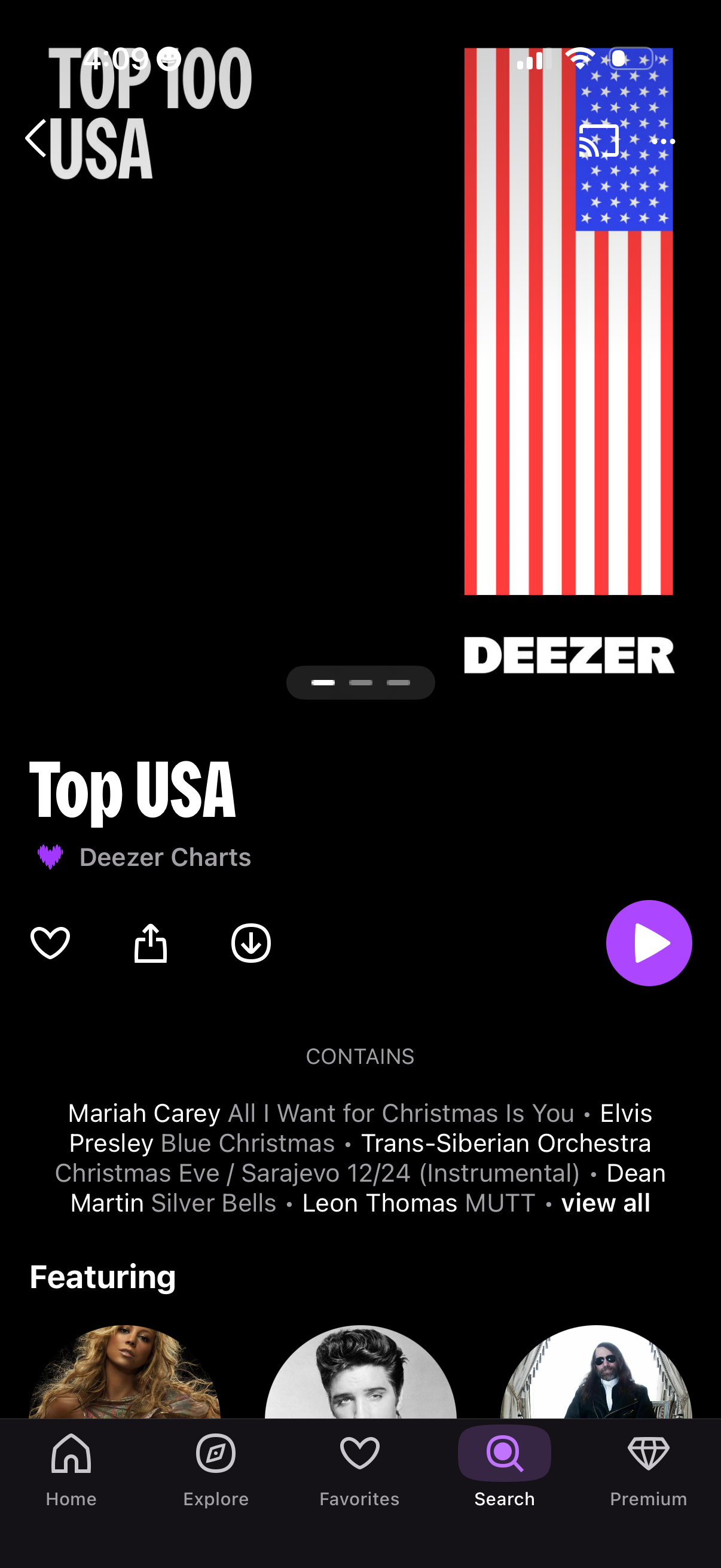Go back using the left chevron
Image resolution: width=721 pixels, height=1568 pixels.
(35, 138)
